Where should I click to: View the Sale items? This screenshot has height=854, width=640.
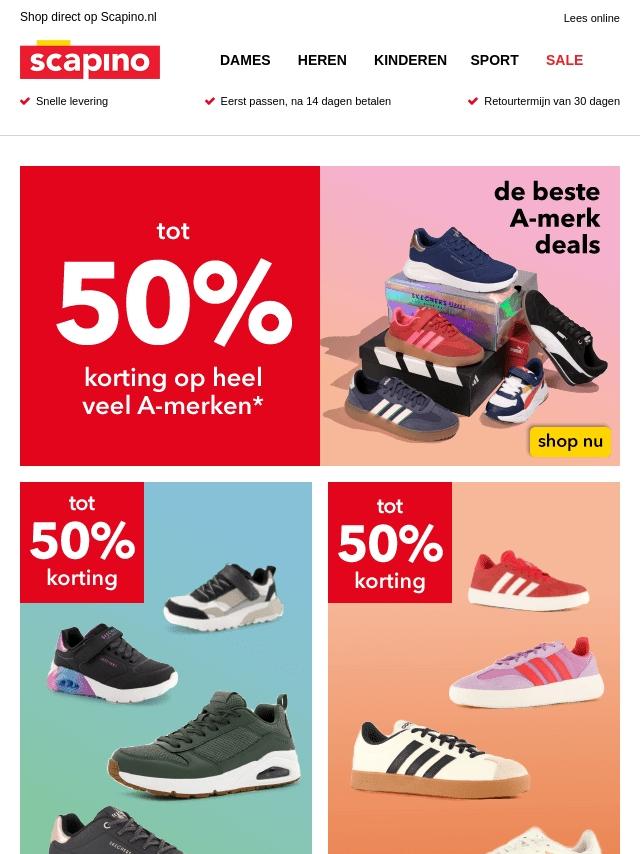pos(564,60)
